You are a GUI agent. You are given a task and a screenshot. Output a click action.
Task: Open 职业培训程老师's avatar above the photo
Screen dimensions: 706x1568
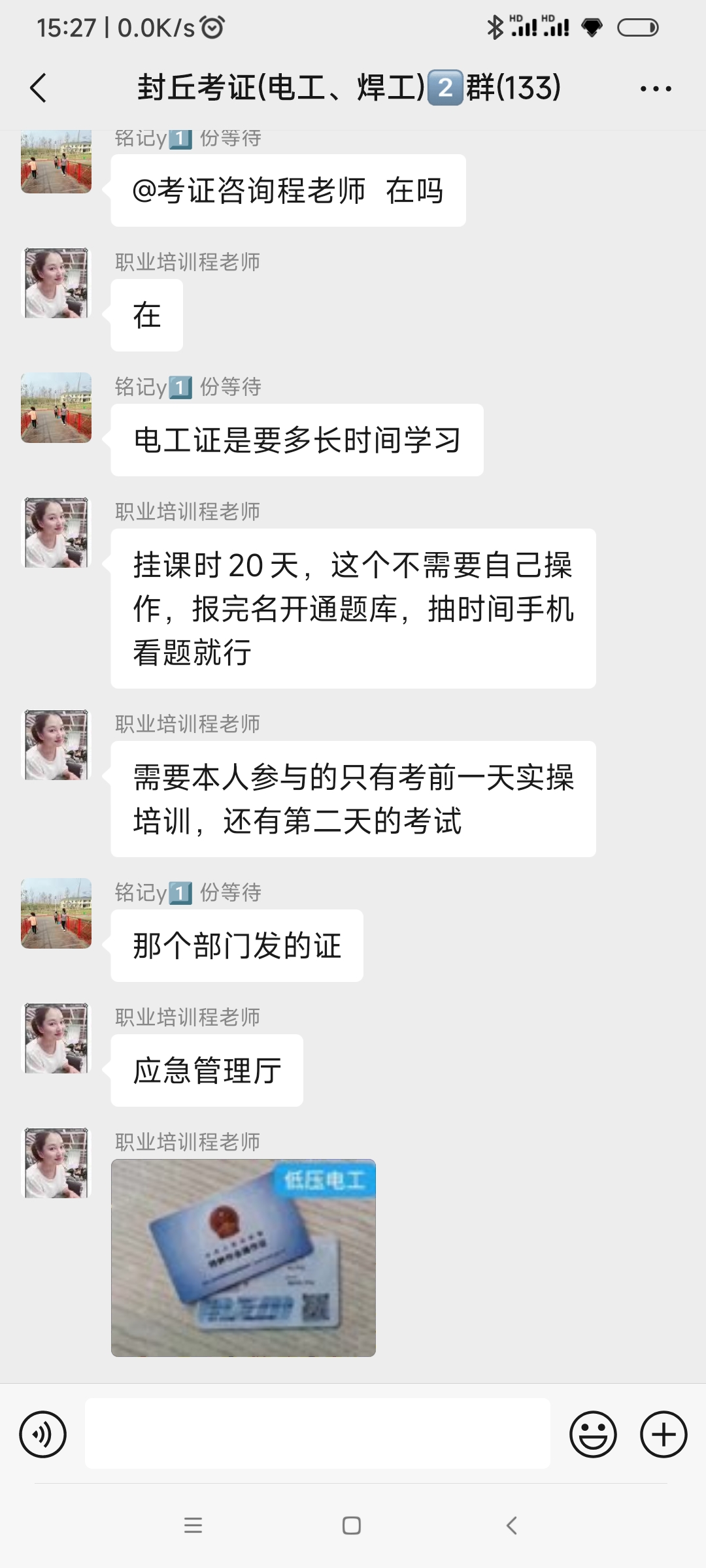tap(56, 1162)
